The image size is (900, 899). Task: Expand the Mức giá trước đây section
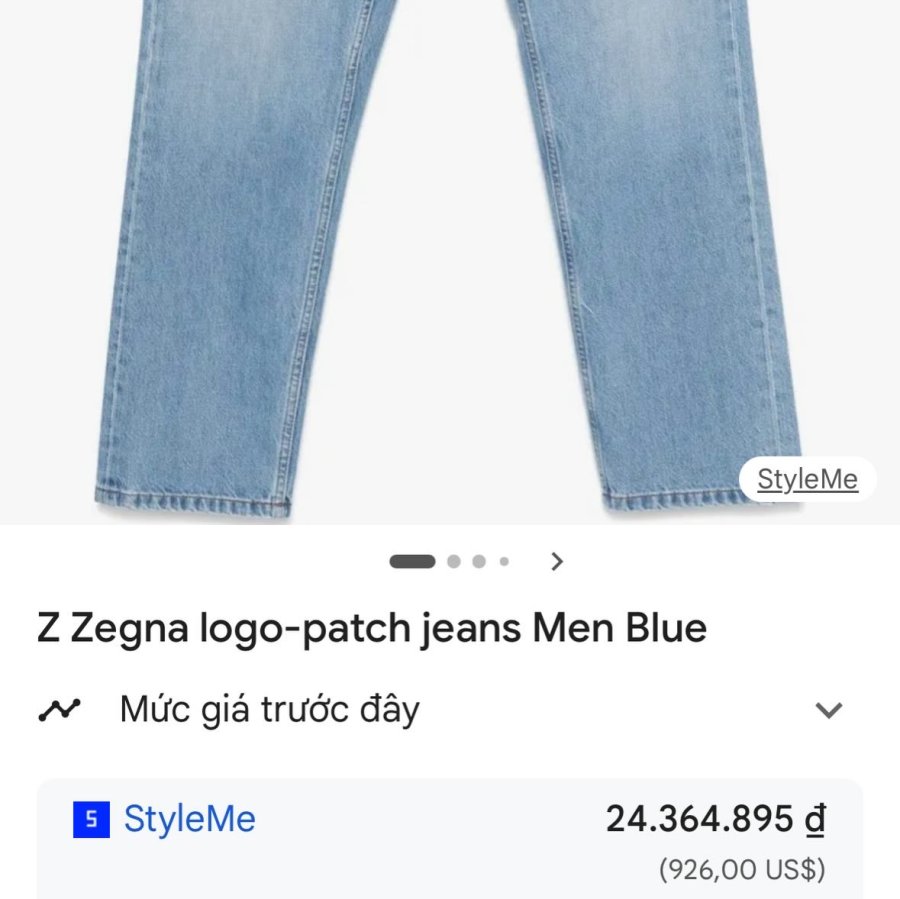coord(828,711)
